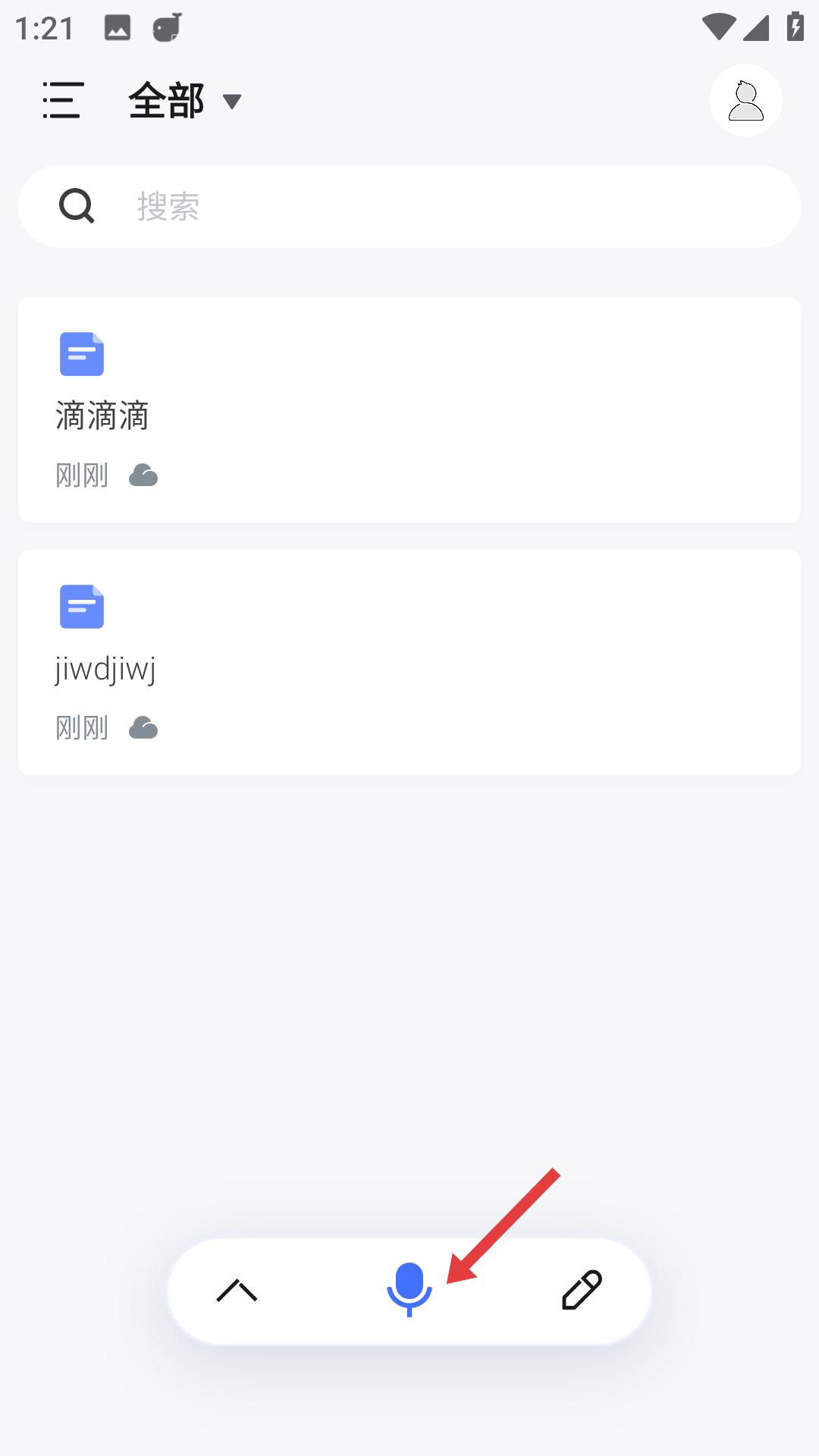Open the profile avatar in top right

click(x=746, y=99)
